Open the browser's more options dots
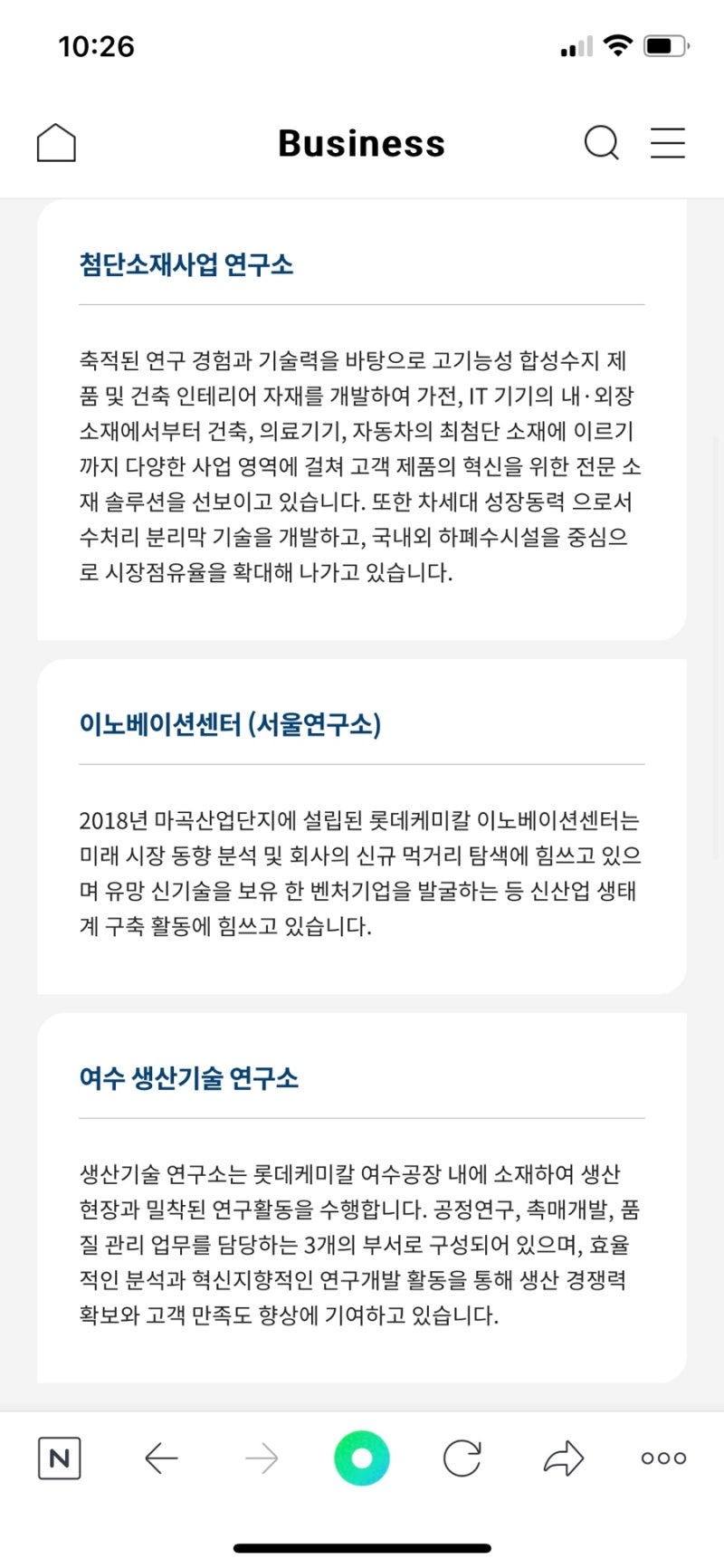This screenshot has width=724, height=1568. (663, 1458)
